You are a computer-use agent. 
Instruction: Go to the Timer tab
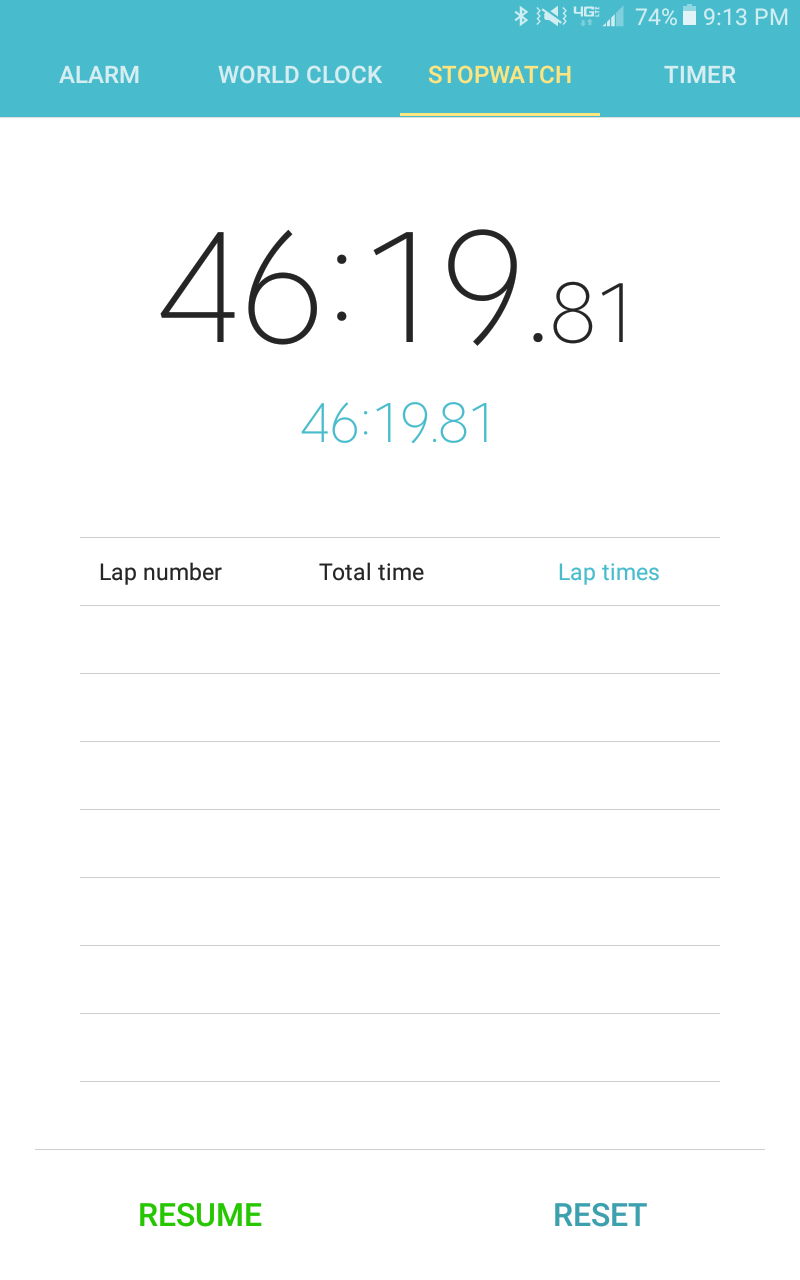tap(700, 75)
